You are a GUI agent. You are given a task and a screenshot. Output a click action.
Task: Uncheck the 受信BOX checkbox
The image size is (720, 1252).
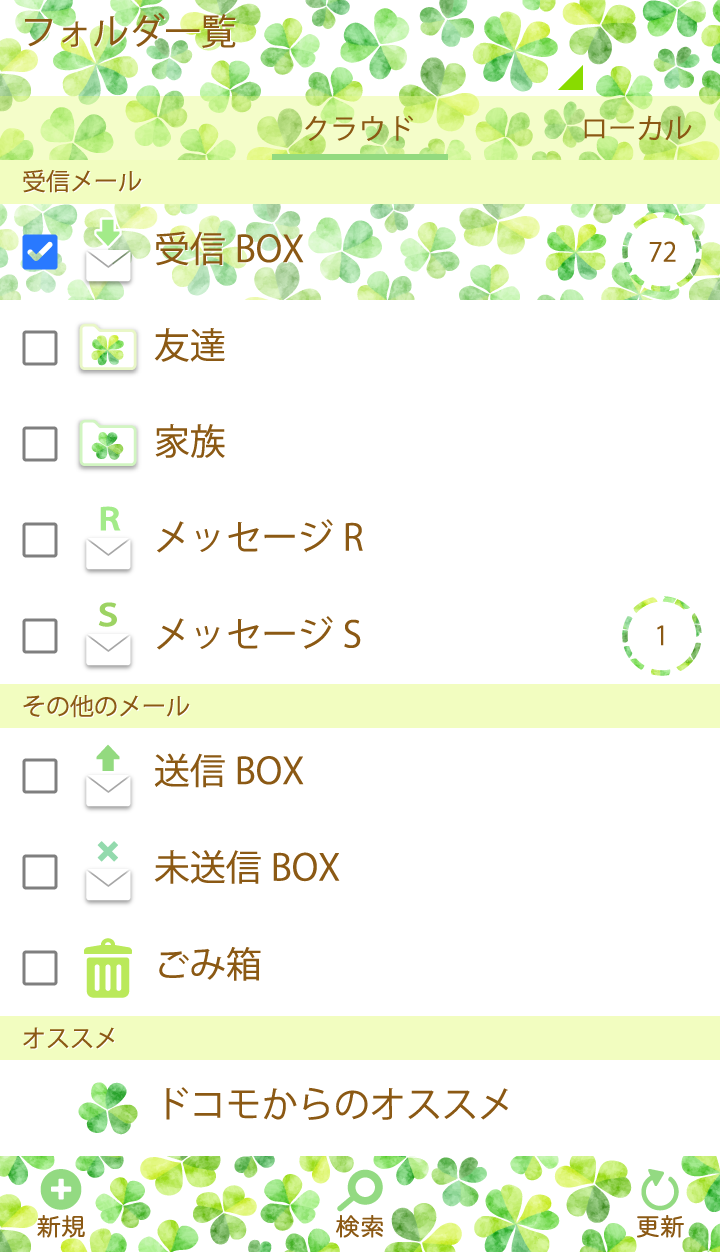[x=40, y=252]
